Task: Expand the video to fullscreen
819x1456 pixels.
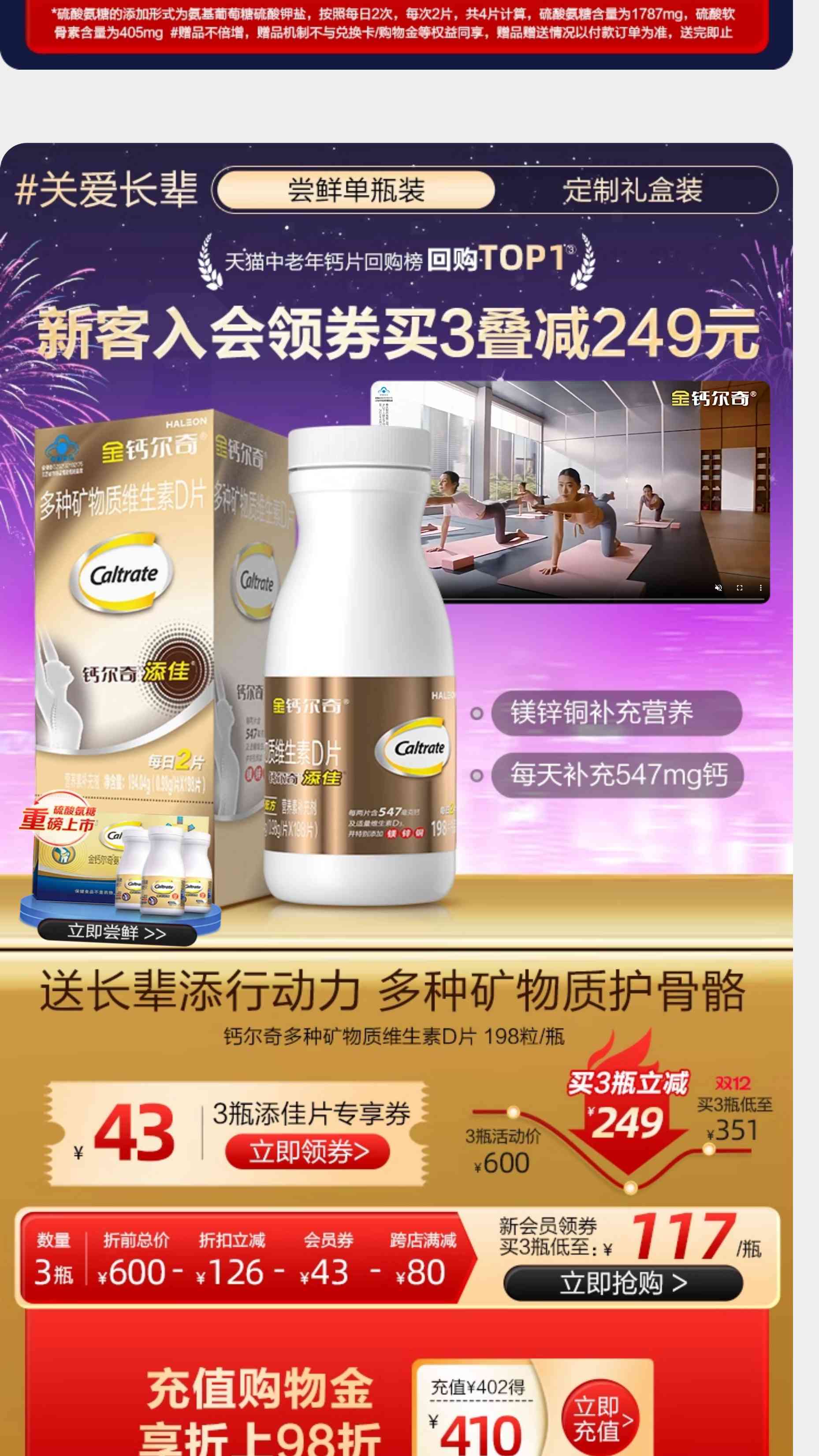Action: 739,588
